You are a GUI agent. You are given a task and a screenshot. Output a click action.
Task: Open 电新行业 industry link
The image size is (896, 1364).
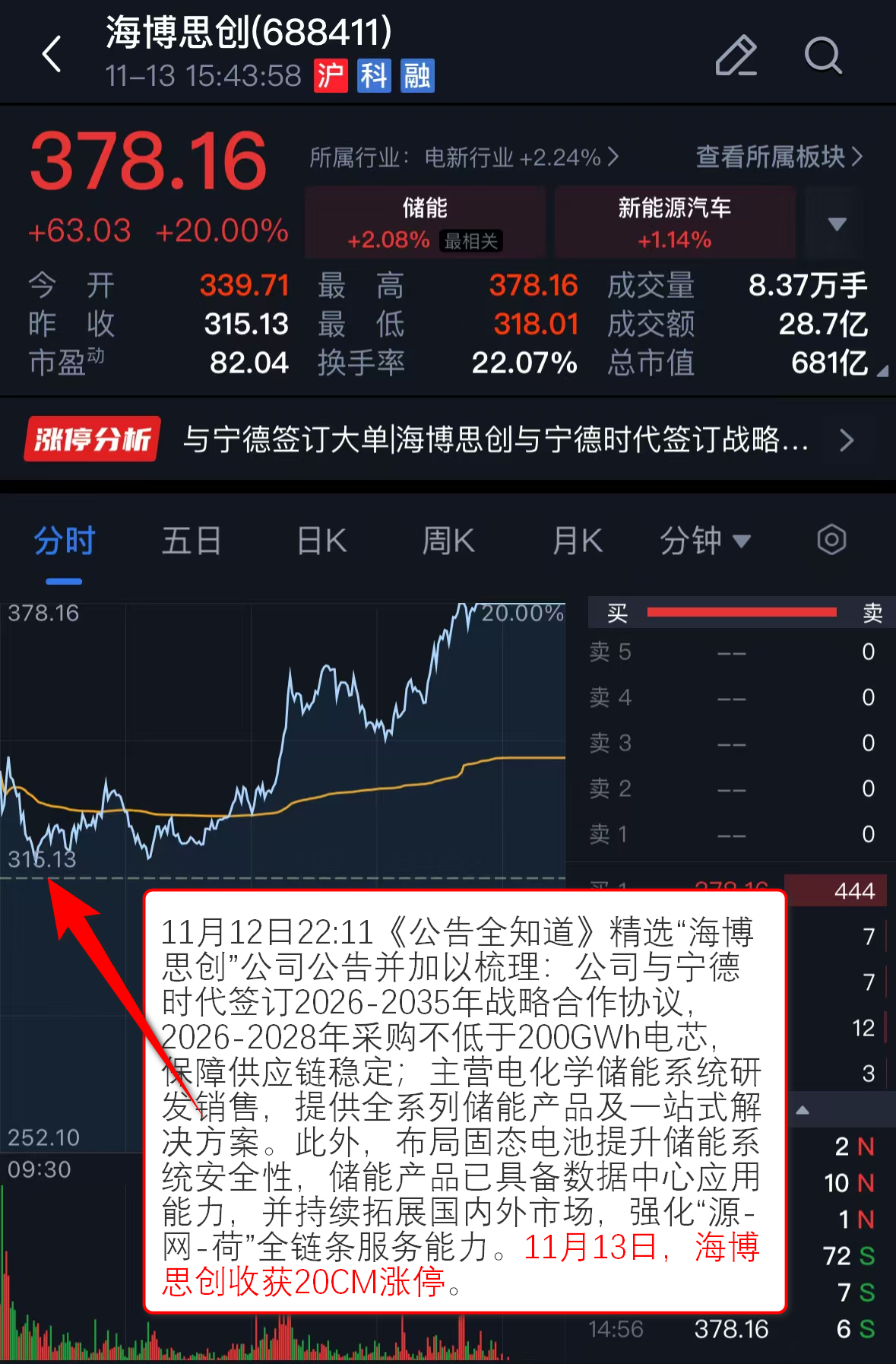[x=464, y=157]
